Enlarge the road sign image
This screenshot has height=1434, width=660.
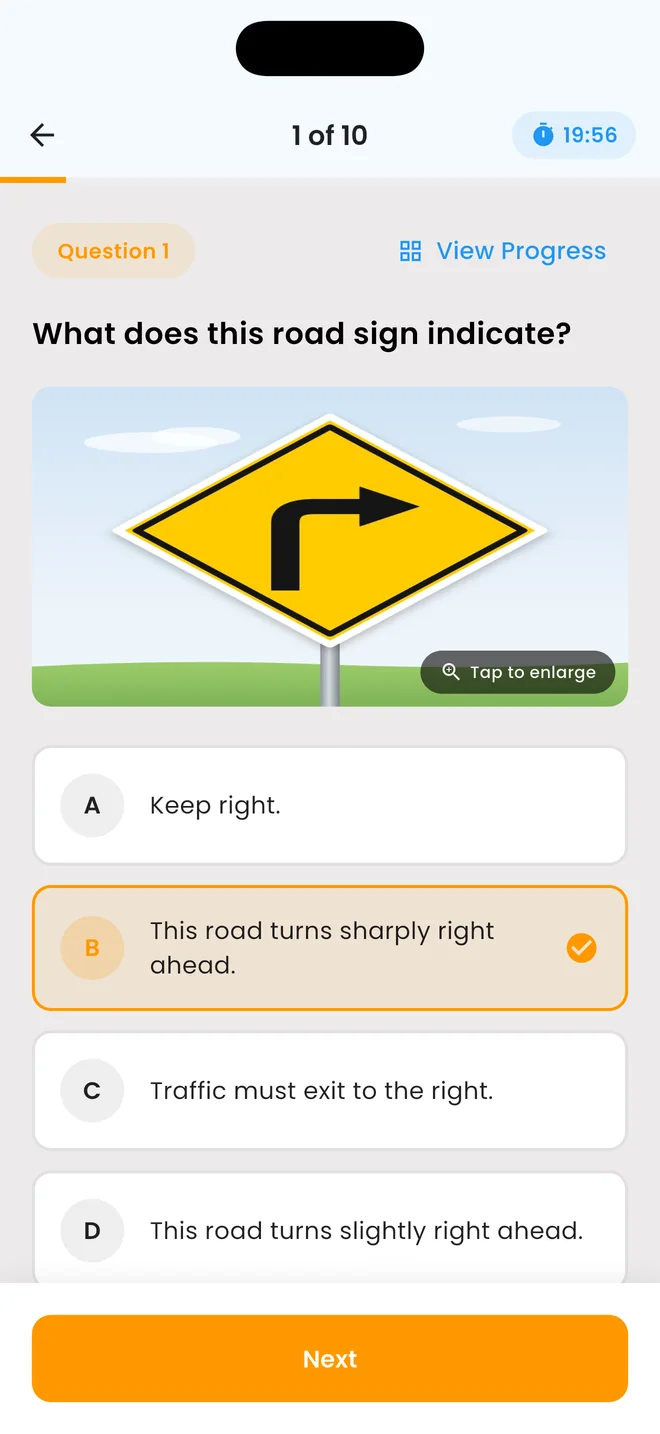pos(518,672)
